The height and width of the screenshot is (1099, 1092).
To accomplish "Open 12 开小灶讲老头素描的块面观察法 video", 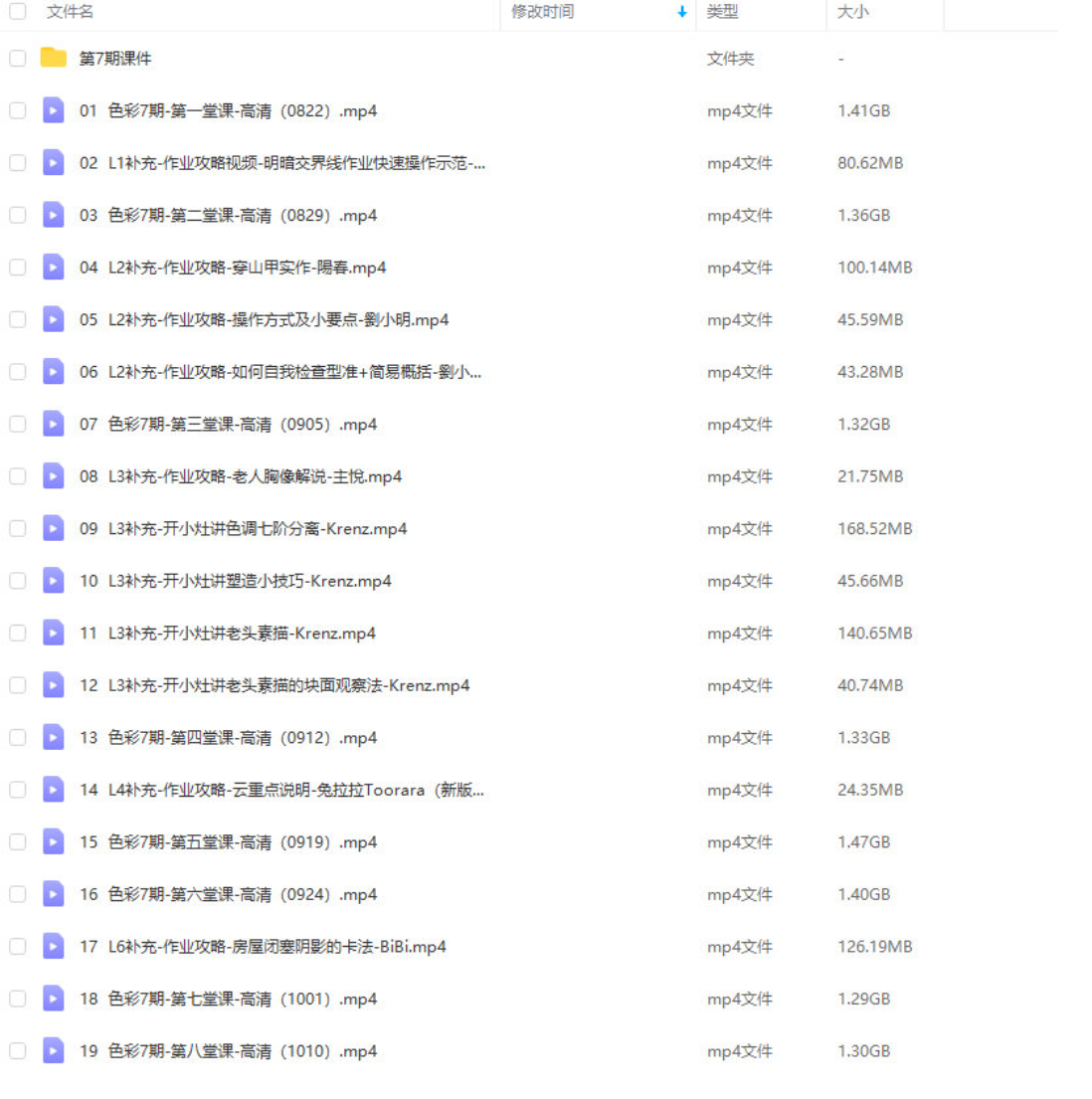I will click(274, 685).
